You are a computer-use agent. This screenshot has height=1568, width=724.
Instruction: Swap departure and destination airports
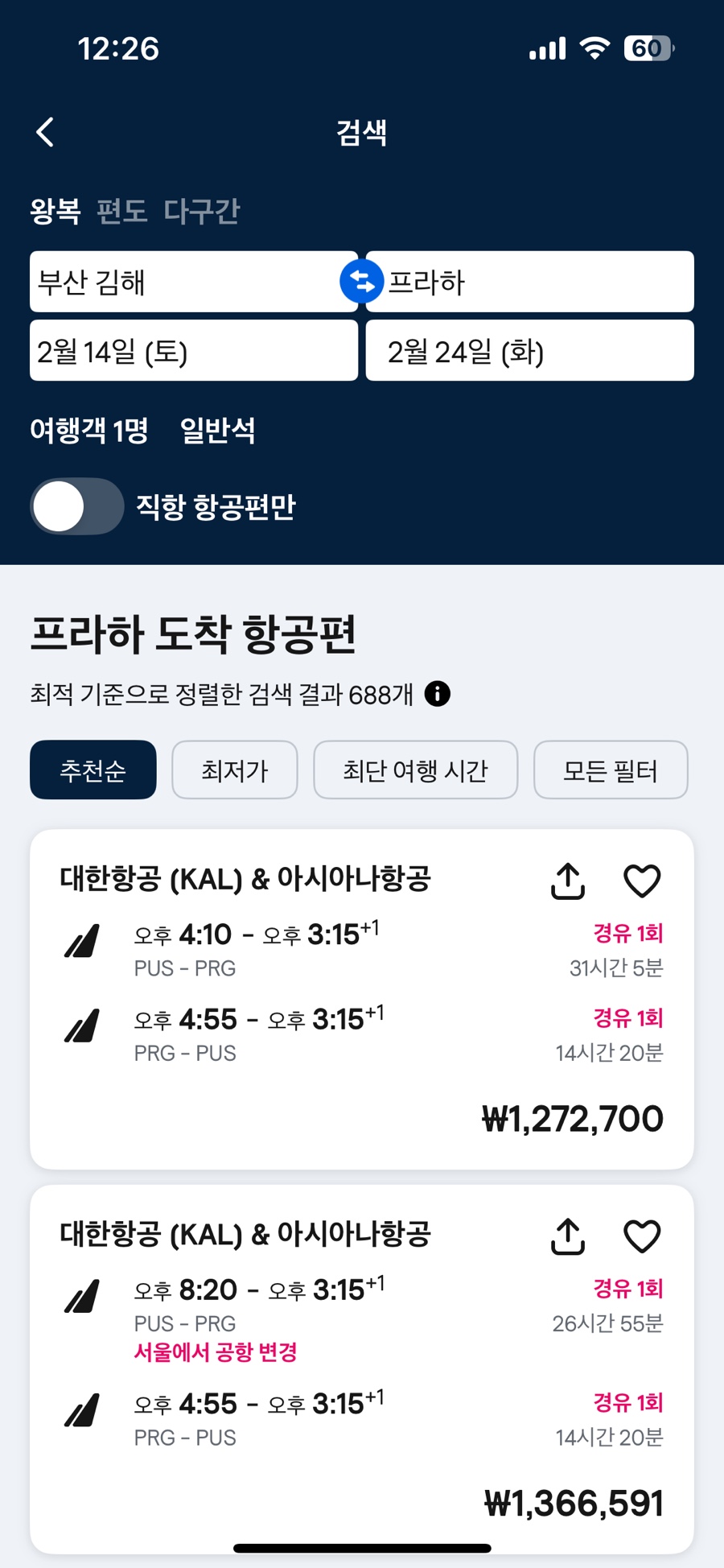click(x=361, y=282)
